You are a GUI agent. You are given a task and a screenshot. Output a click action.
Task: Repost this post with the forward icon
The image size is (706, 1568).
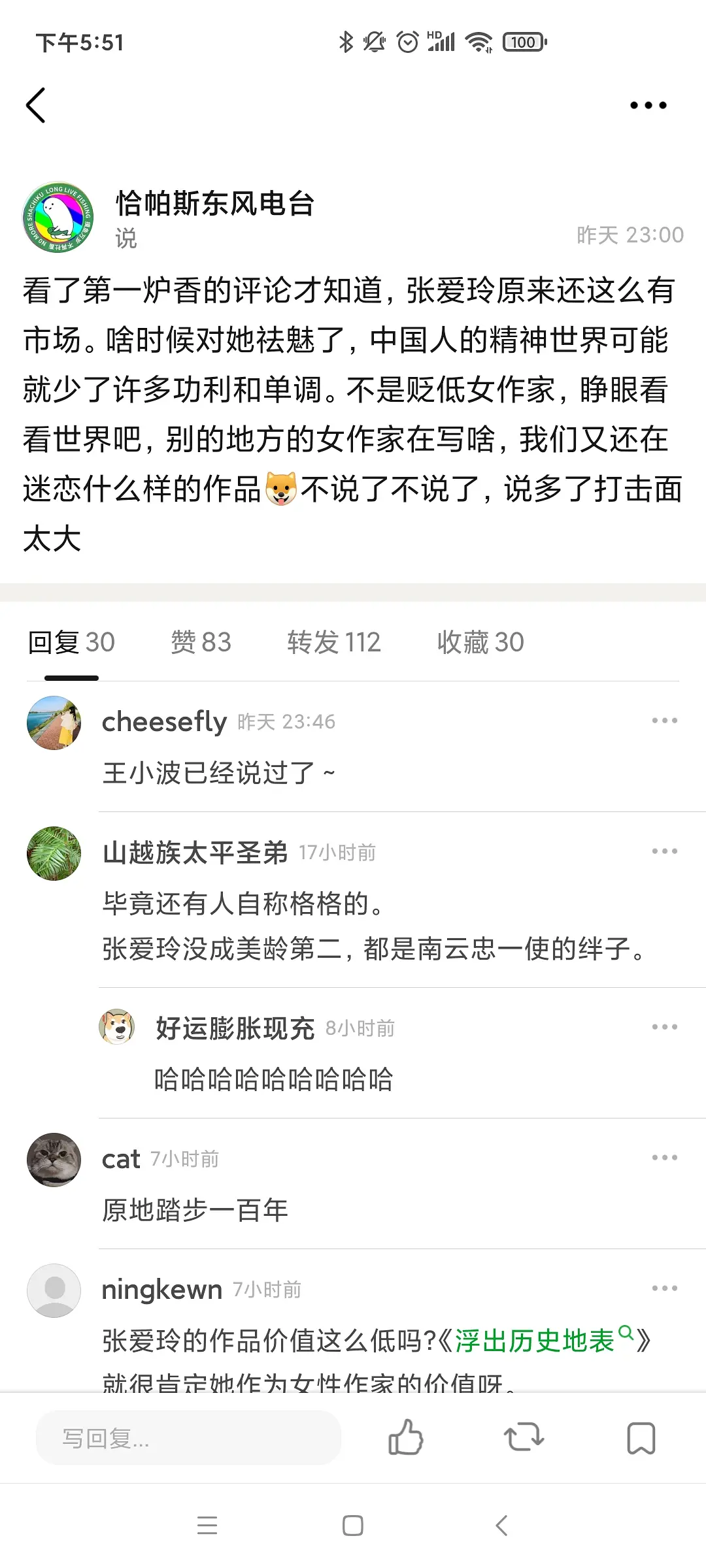point(524,1438)
